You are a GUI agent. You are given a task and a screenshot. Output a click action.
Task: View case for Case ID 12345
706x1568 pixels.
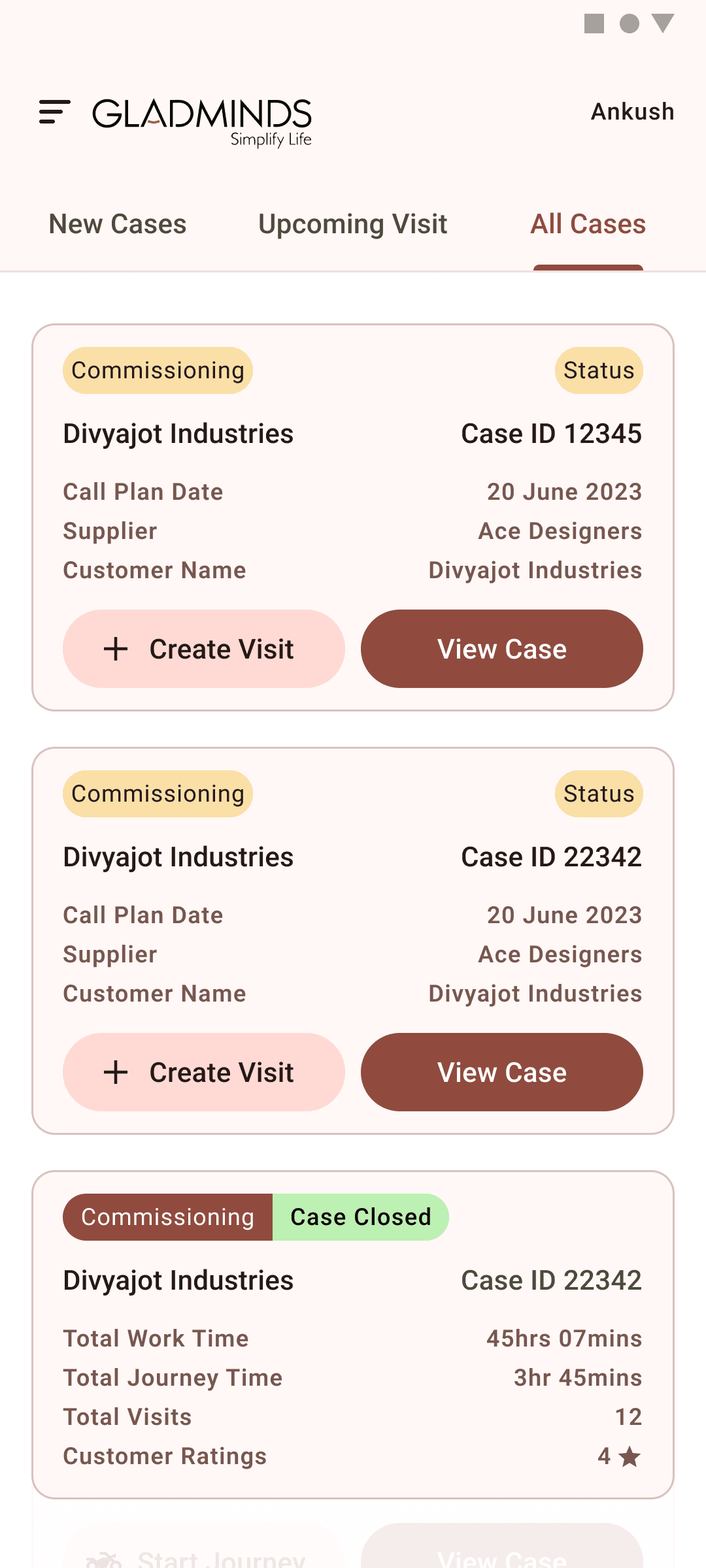501,649
